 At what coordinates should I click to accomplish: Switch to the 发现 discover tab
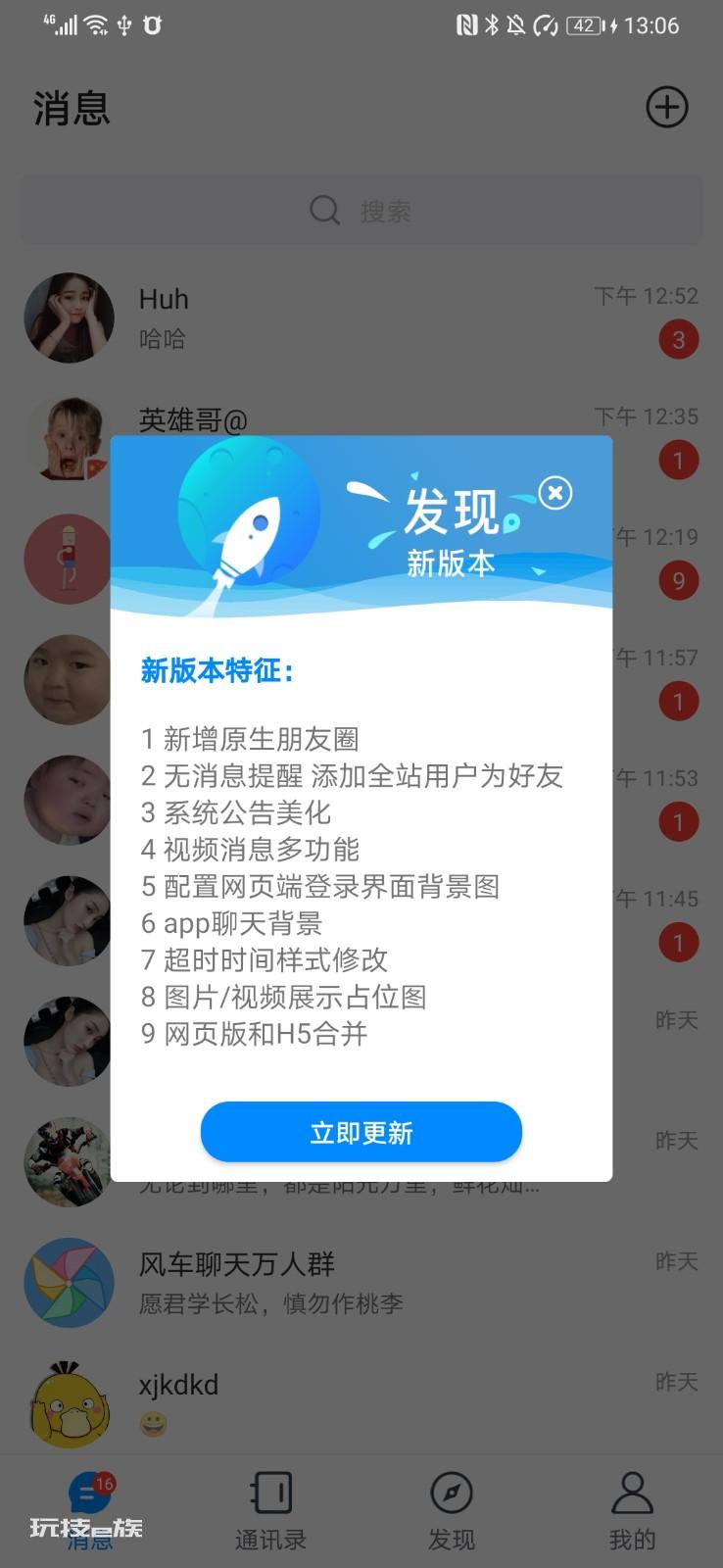pos(452,1510)
